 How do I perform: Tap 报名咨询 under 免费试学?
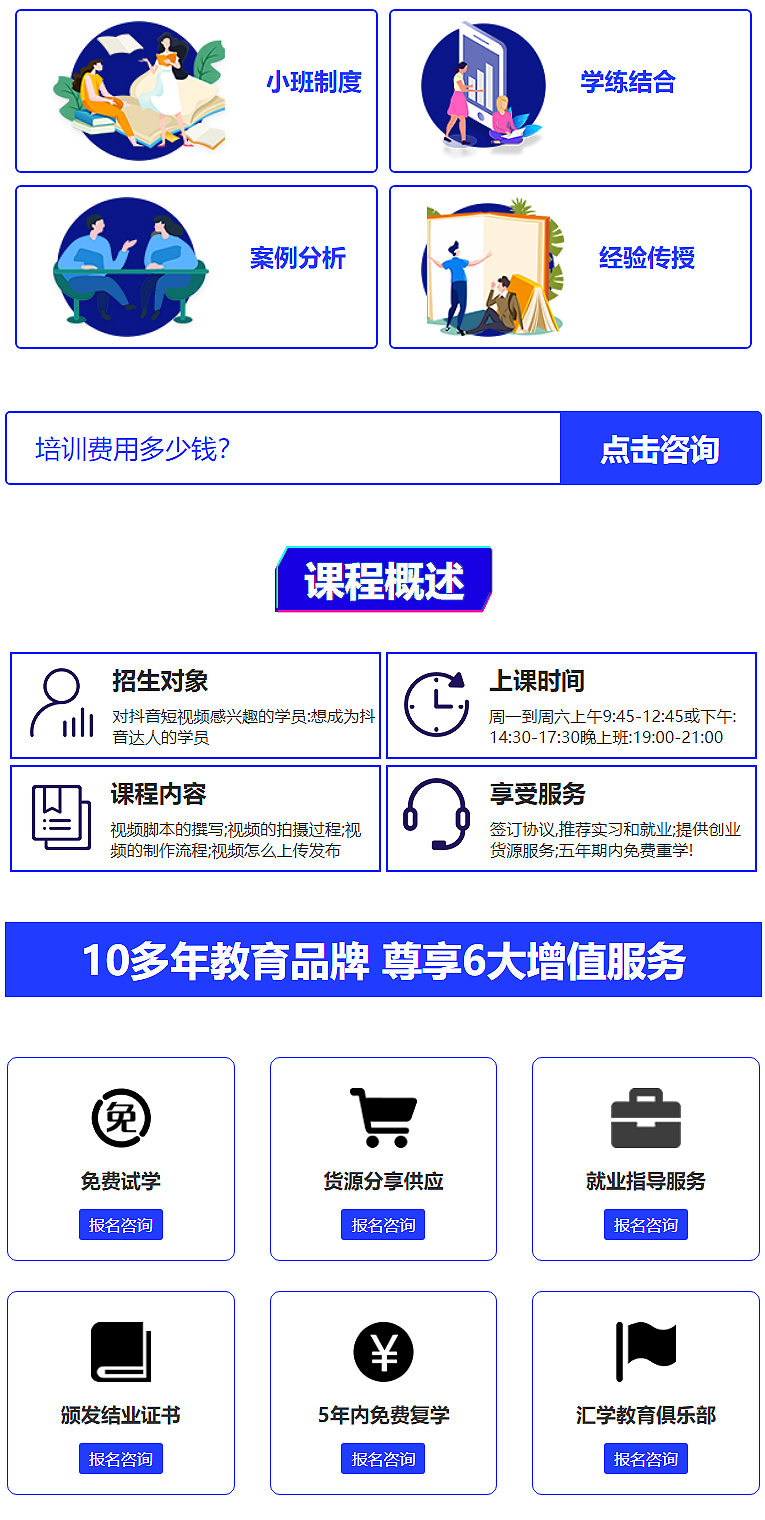pos(121,1225)
